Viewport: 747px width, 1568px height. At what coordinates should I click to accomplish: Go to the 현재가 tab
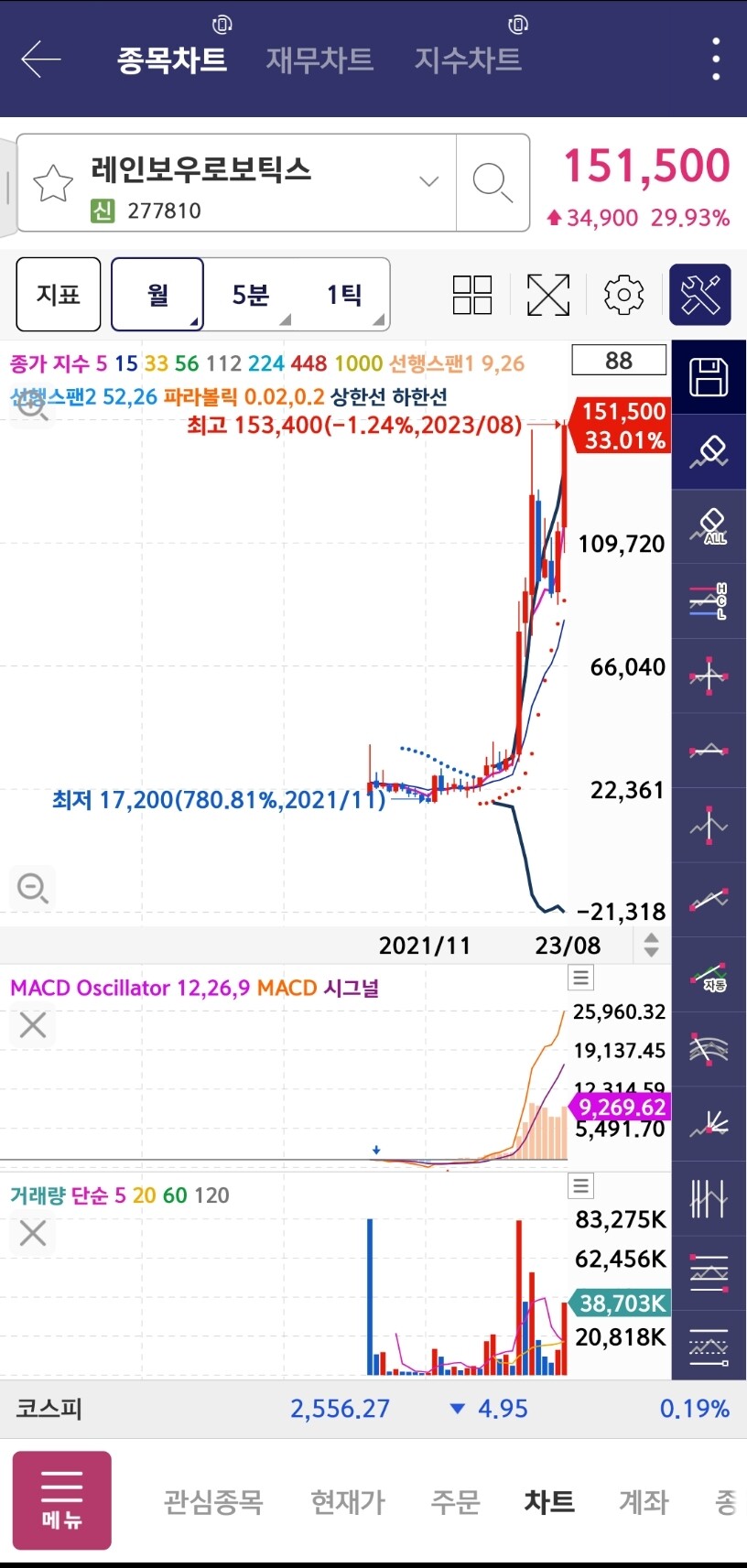click(348, 1502)
